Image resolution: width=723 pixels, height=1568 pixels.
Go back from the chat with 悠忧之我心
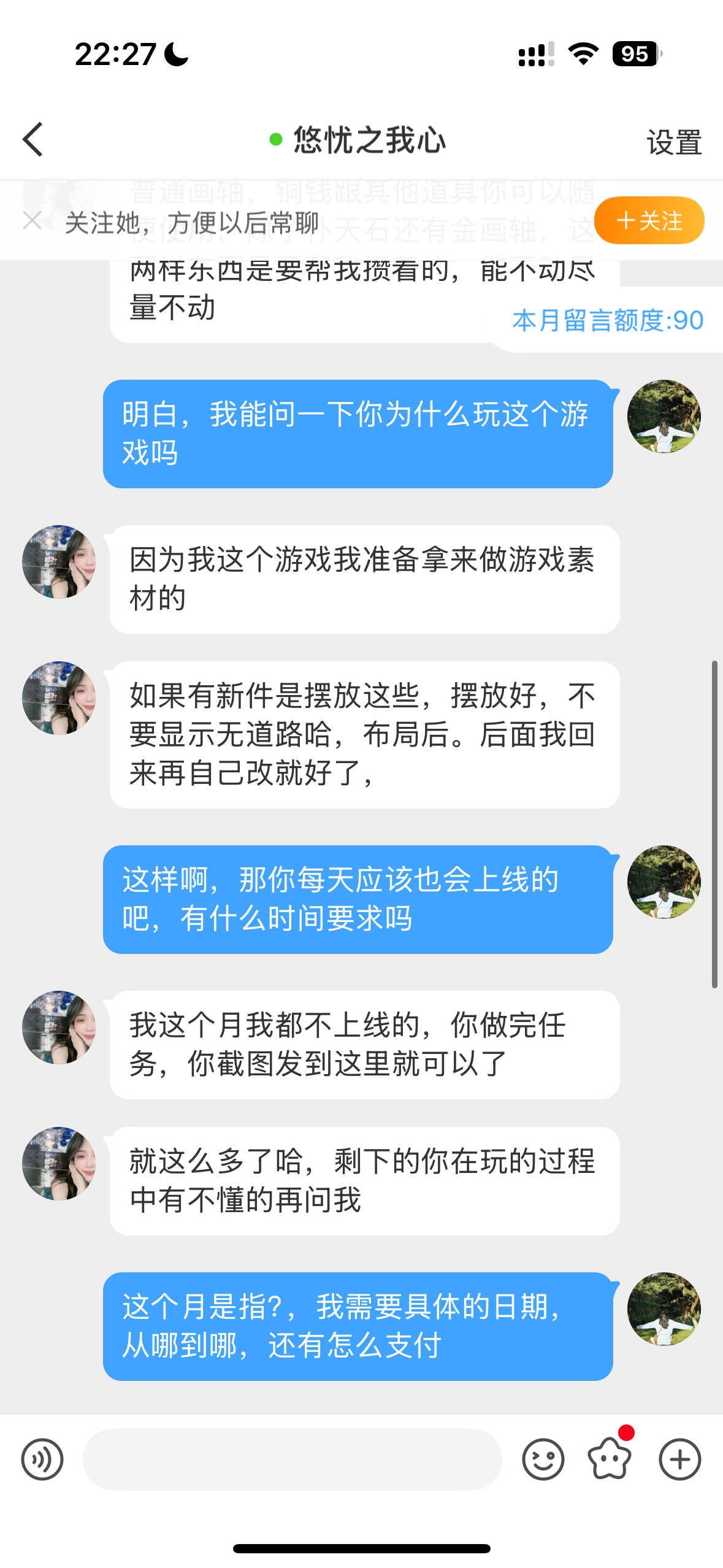[x=33, y=140]
